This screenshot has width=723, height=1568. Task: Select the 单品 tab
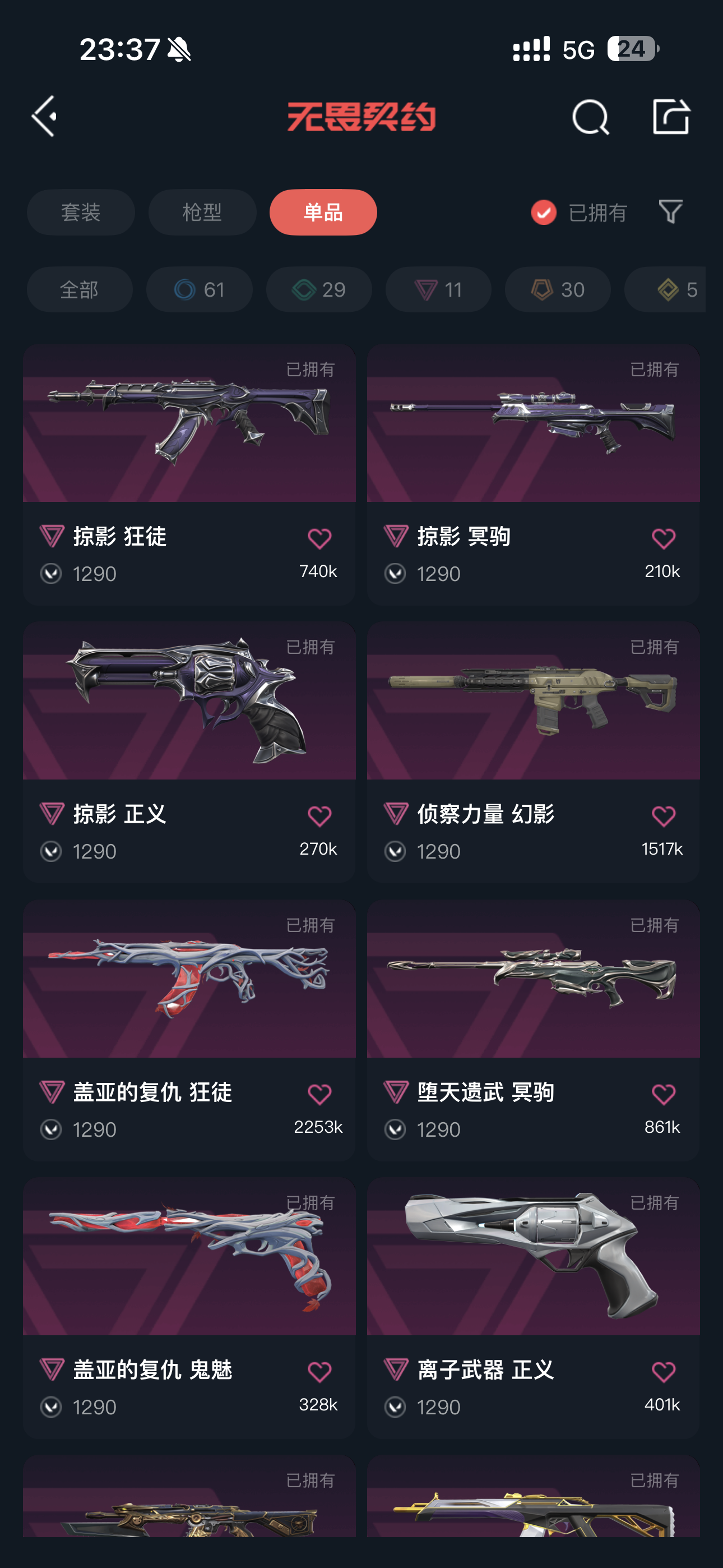pyautogui.click(x=323, y=213)
